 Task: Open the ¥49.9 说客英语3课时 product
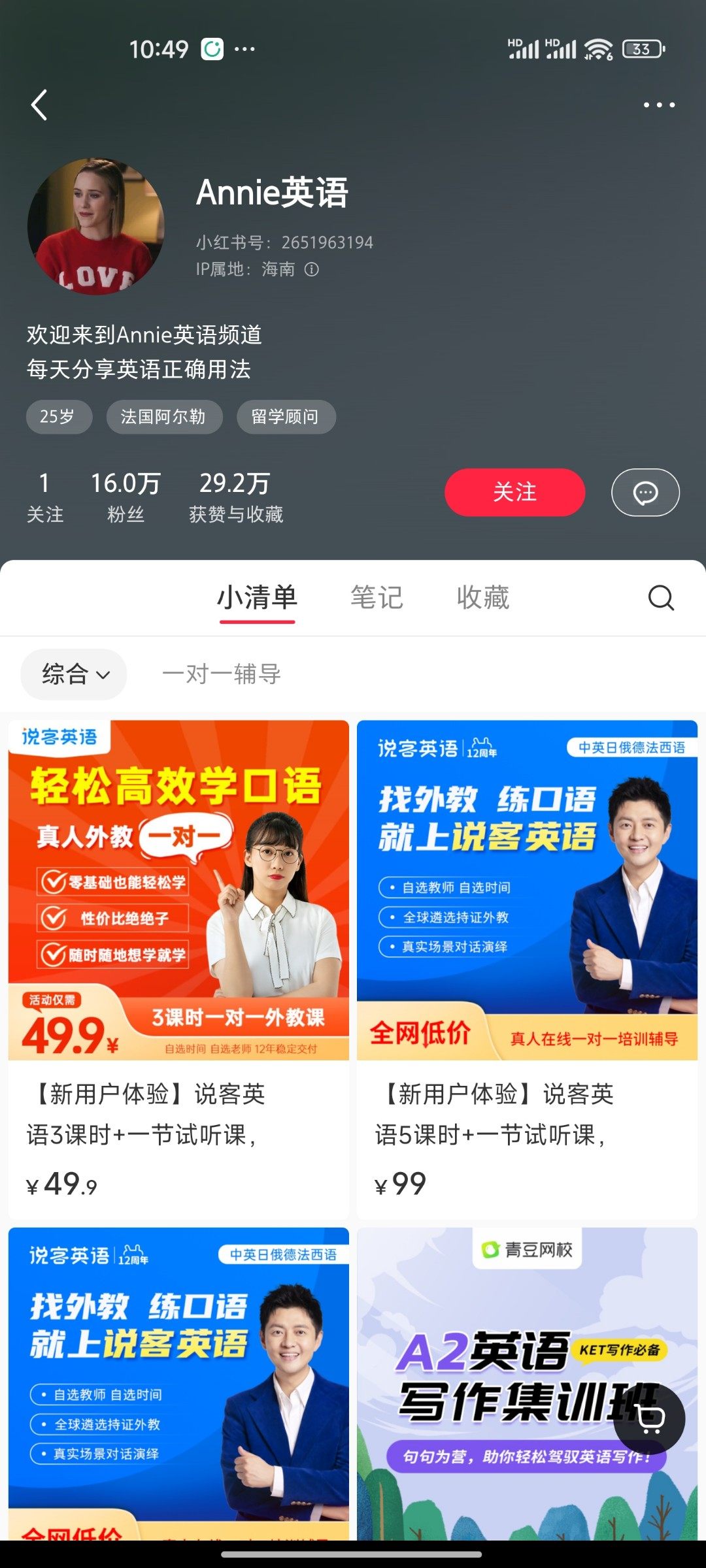[x=178, y=967]
